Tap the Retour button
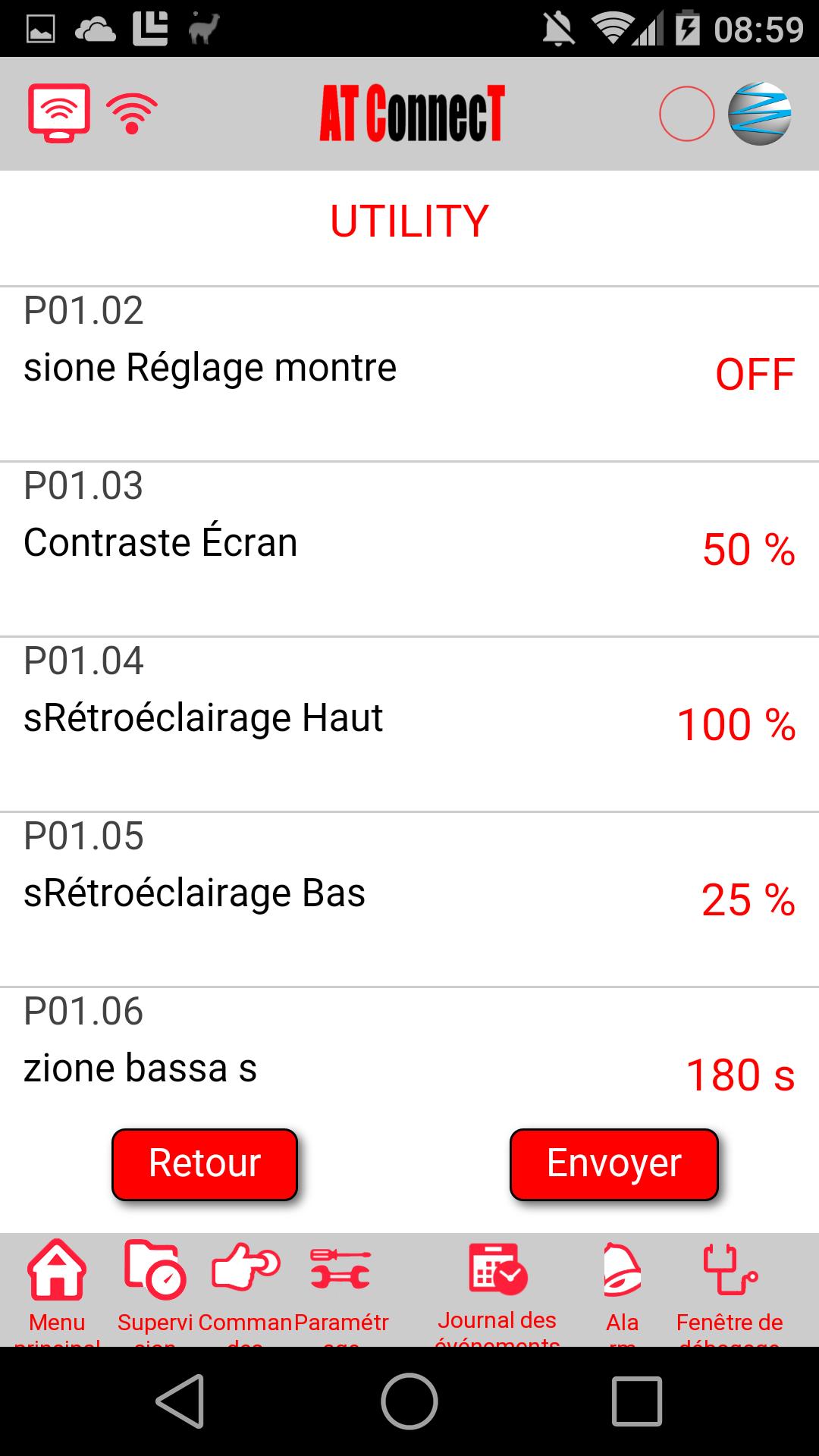This screenshot has height=1456, width=819. point(205,1164)
